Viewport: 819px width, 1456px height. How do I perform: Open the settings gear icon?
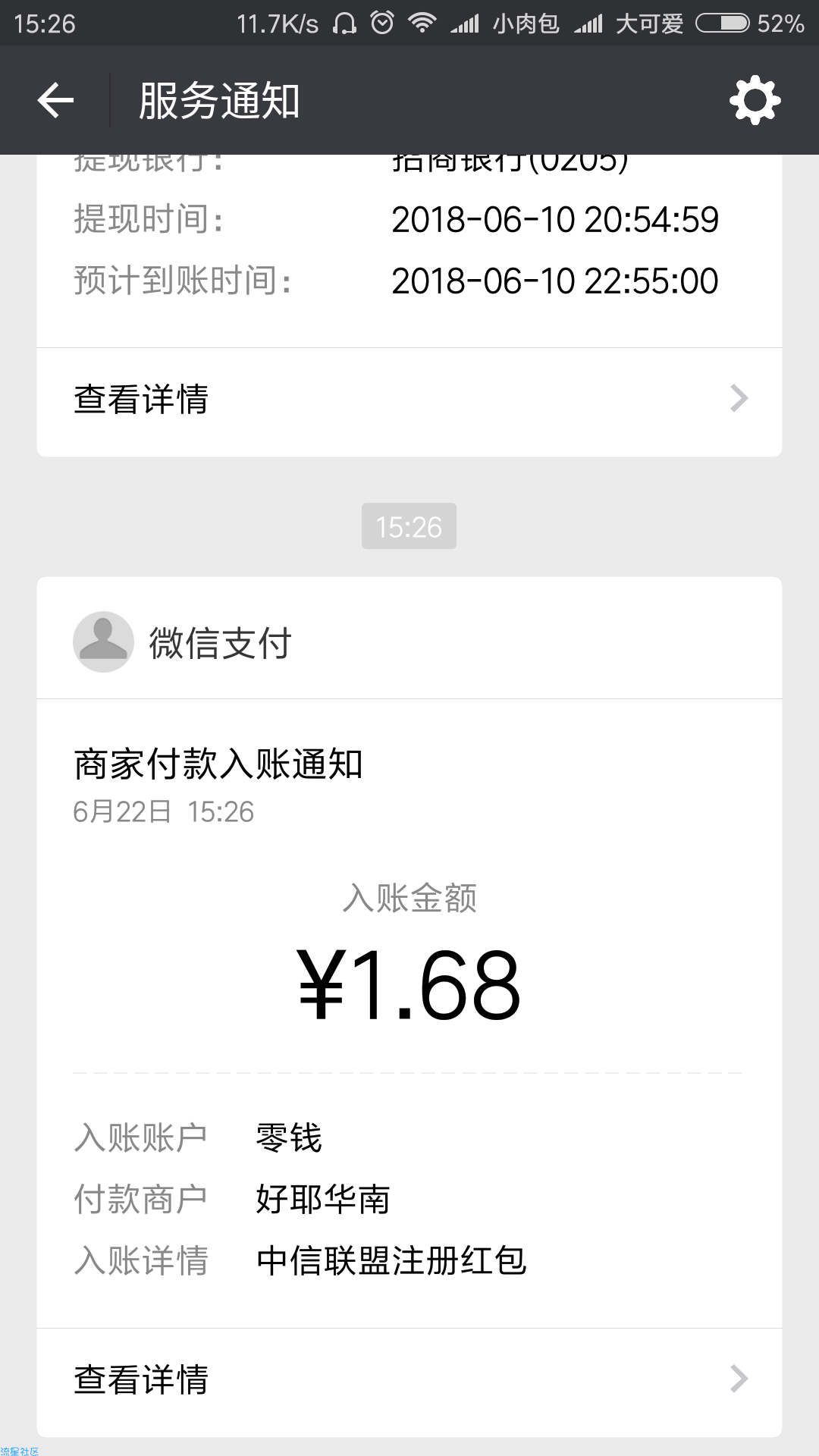755,100
